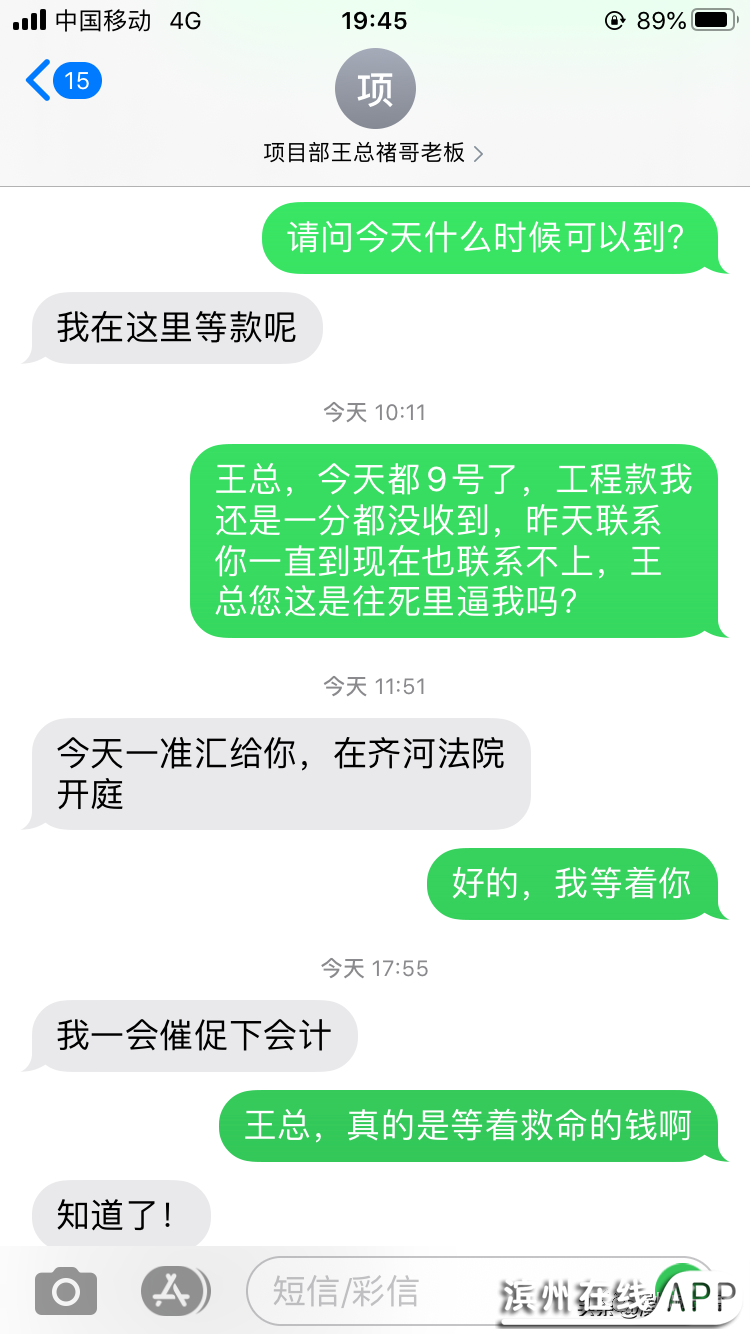This screenshot has width=750, height=1334.
Task: Focus the 短信/彩信 message field
Action: (380, 1291)
